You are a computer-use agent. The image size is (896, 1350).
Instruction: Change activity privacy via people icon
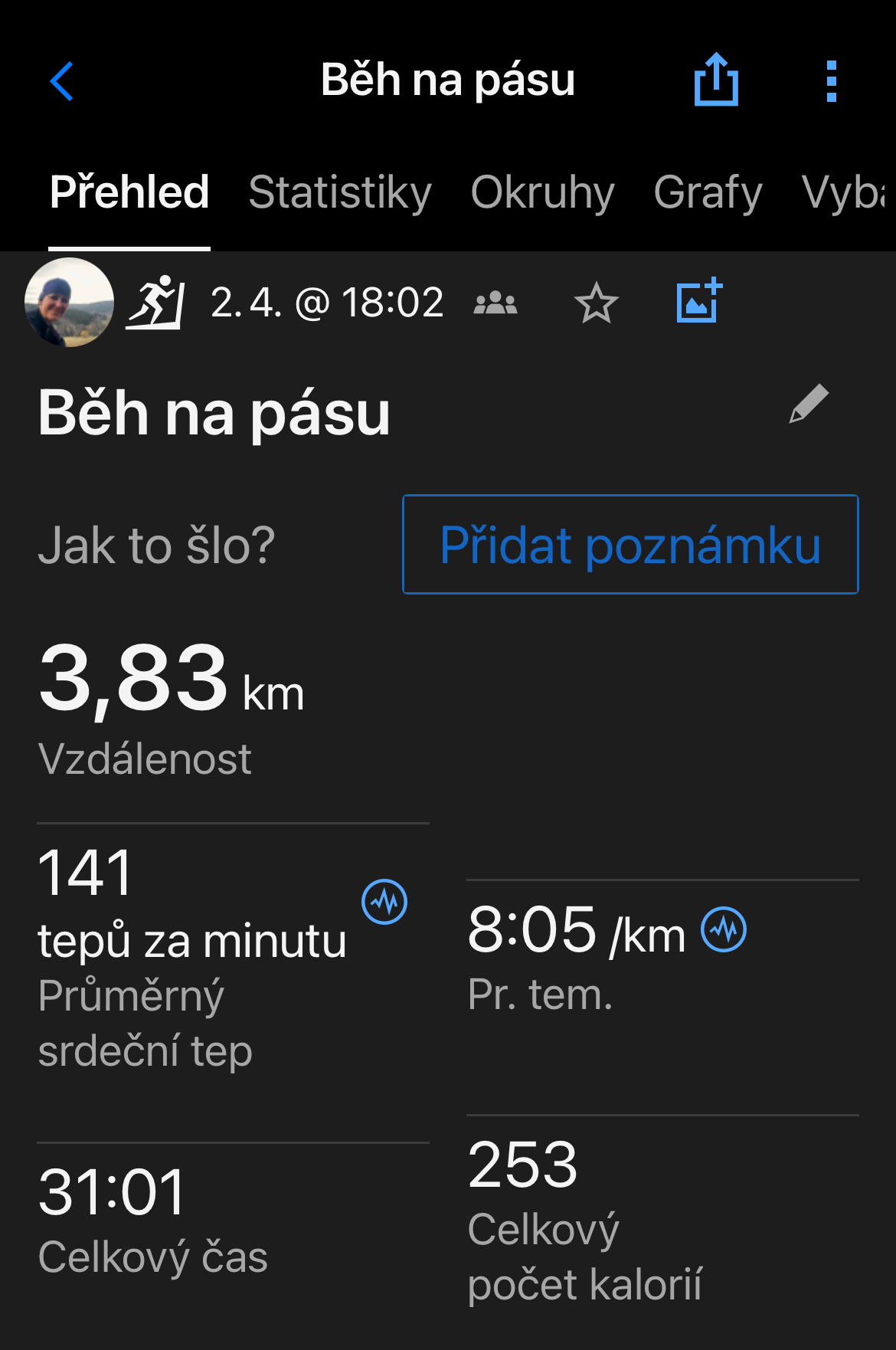[x=495, y=303]
